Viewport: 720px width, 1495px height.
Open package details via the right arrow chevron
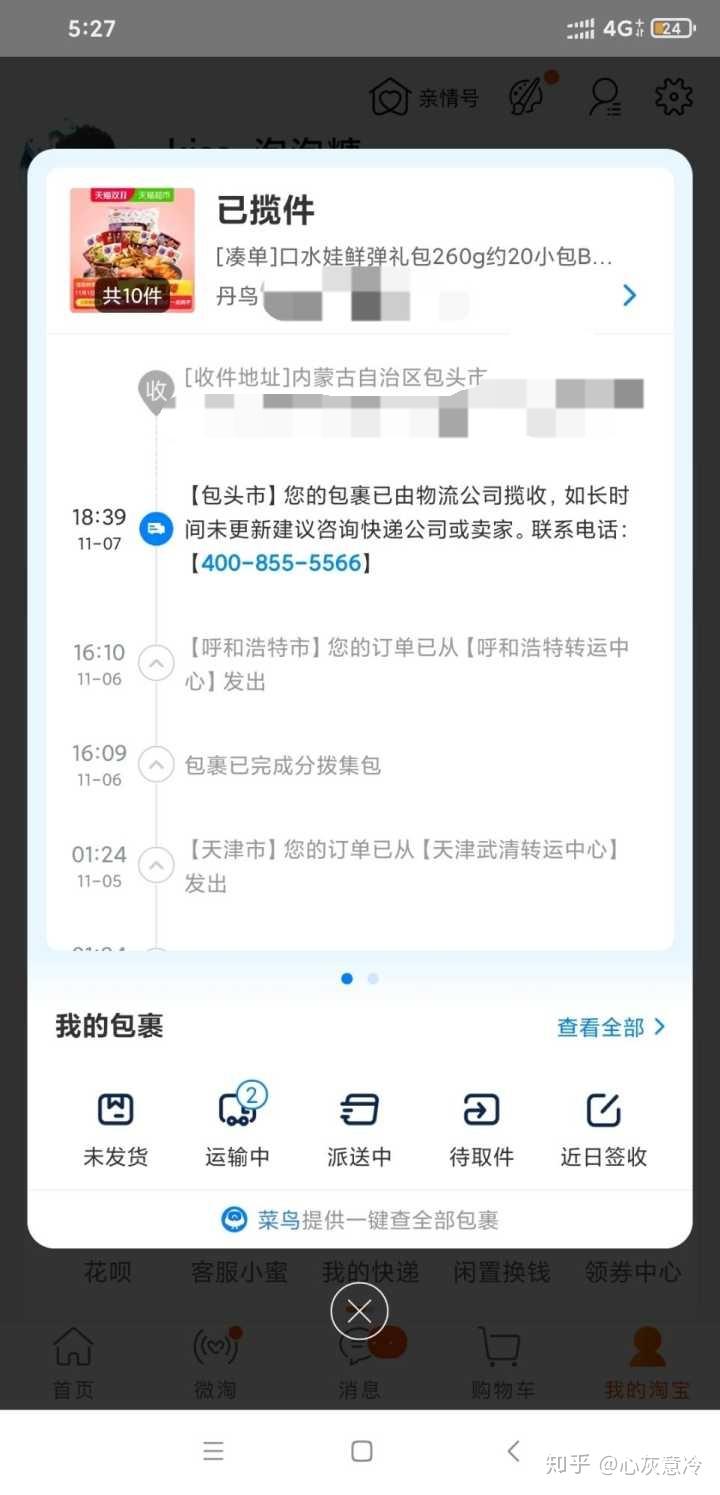(x=628, y=295)
